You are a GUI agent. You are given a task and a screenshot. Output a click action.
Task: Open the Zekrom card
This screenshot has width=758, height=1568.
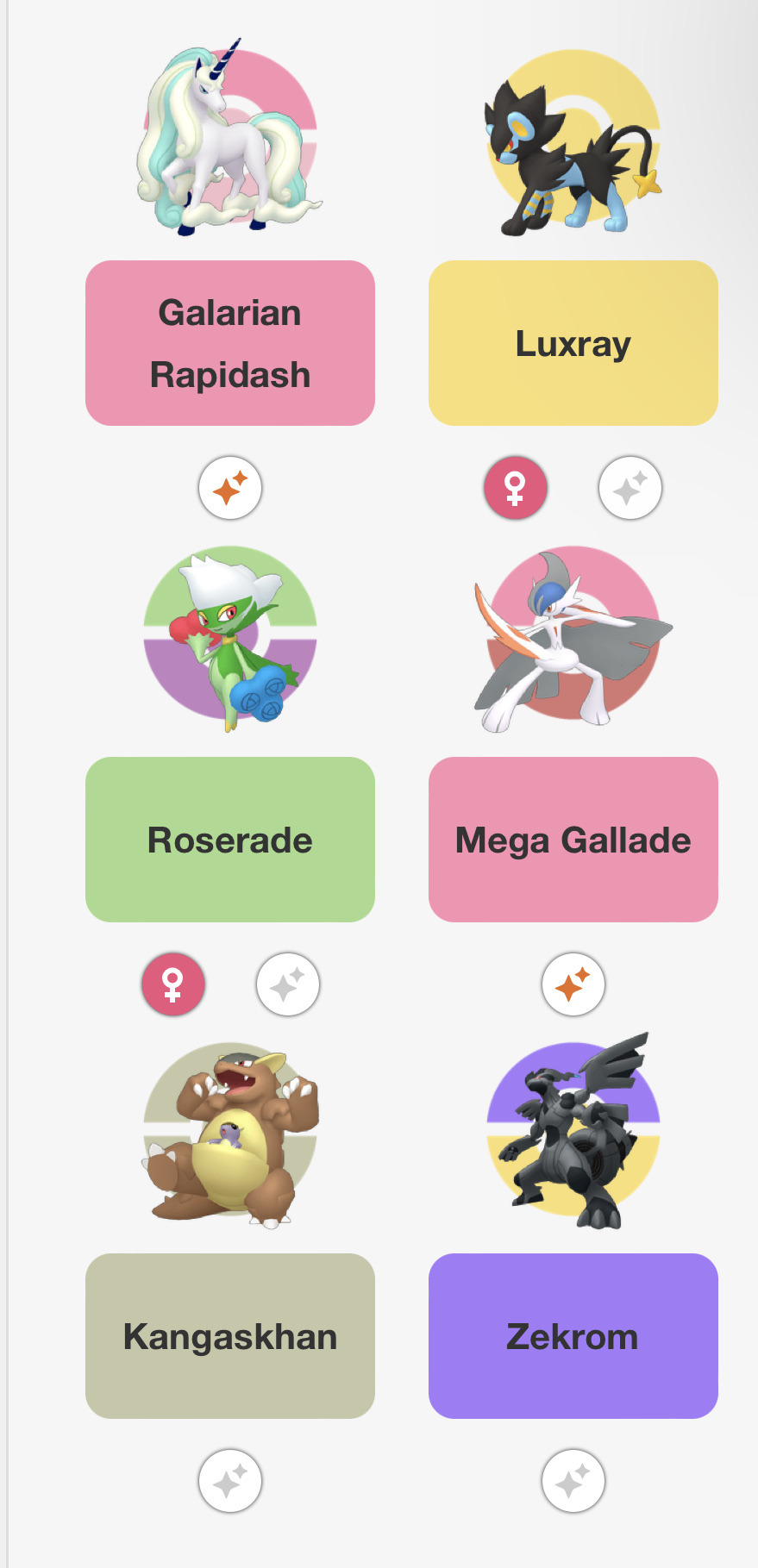tap(573, 1336)
